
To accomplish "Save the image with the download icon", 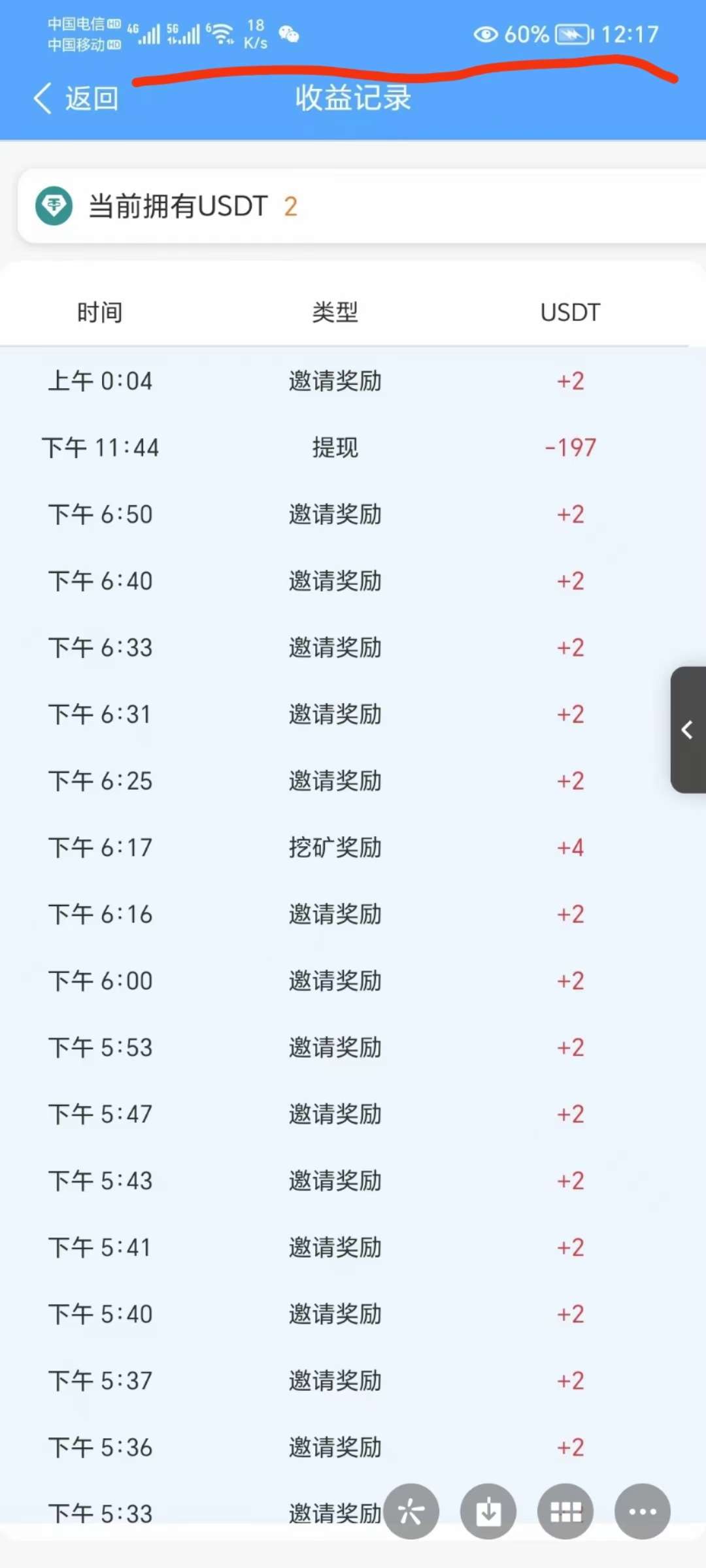I will pos(488,1511).
